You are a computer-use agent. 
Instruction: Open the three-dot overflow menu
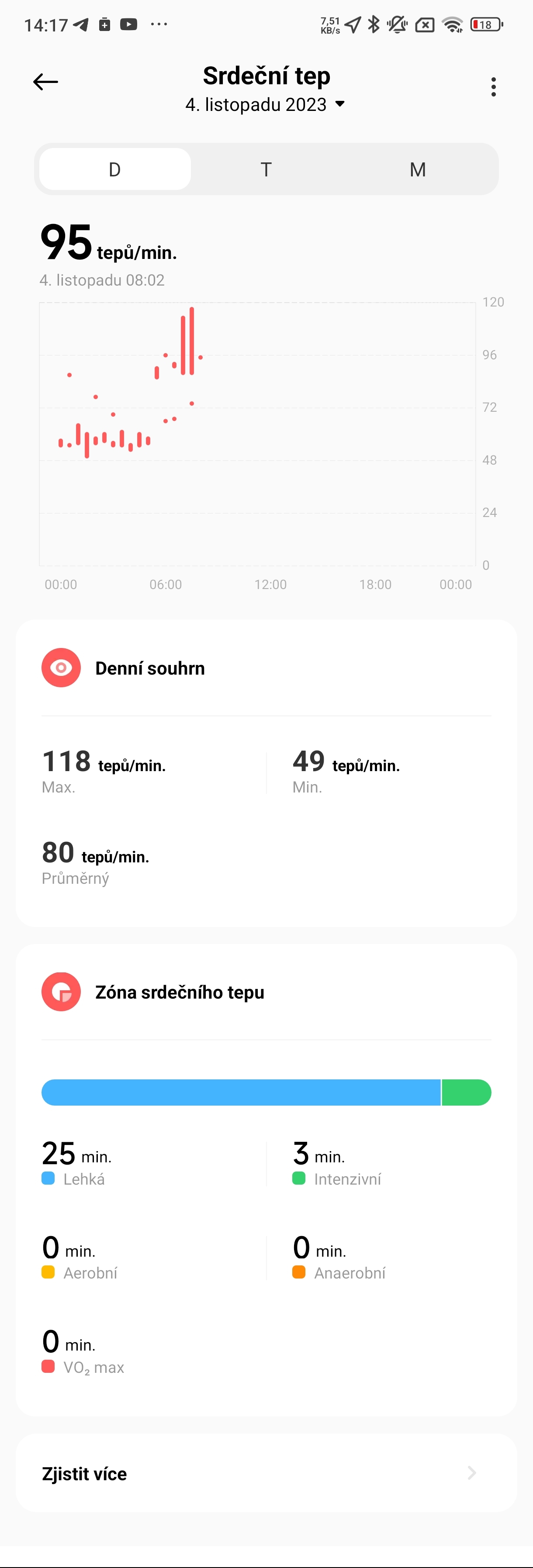click(493, 86)
